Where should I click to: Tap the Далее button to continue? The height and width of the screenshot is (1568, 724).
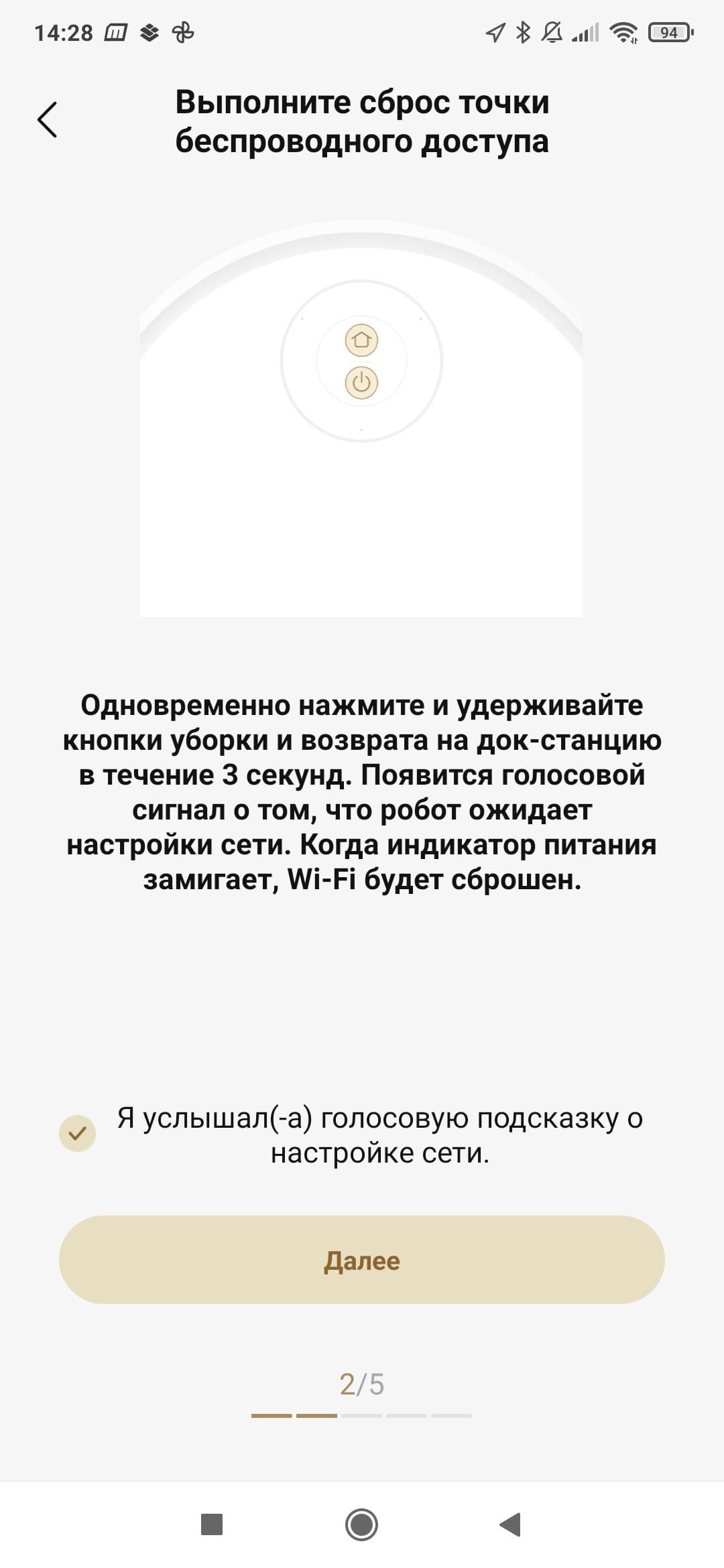coord(362,1260)
